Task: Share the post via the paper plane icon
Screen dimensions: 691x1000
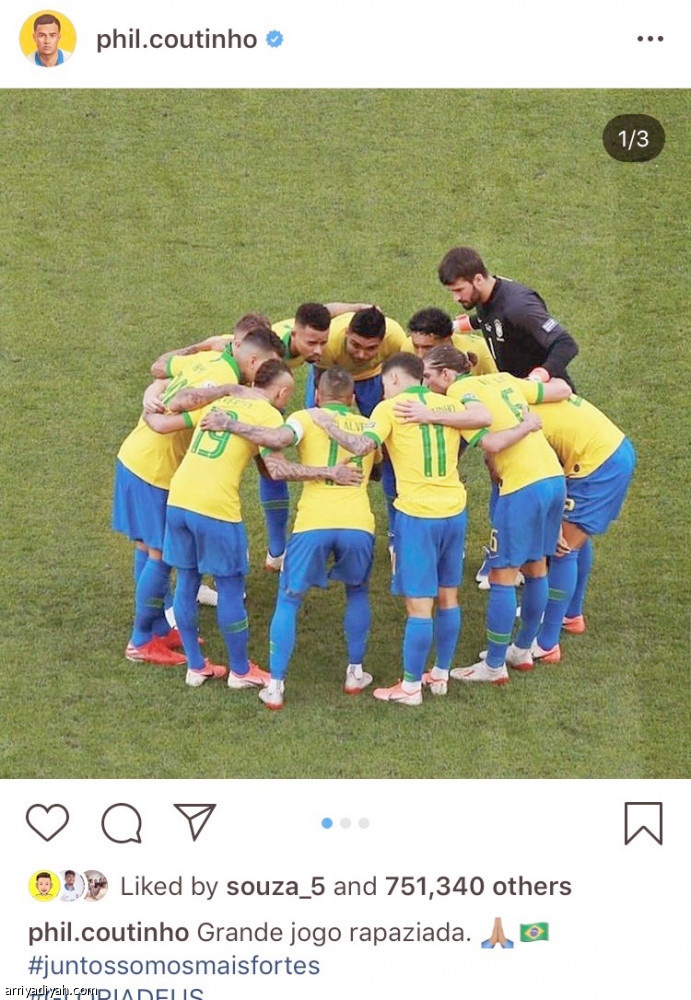Action: tap(195, 822)
